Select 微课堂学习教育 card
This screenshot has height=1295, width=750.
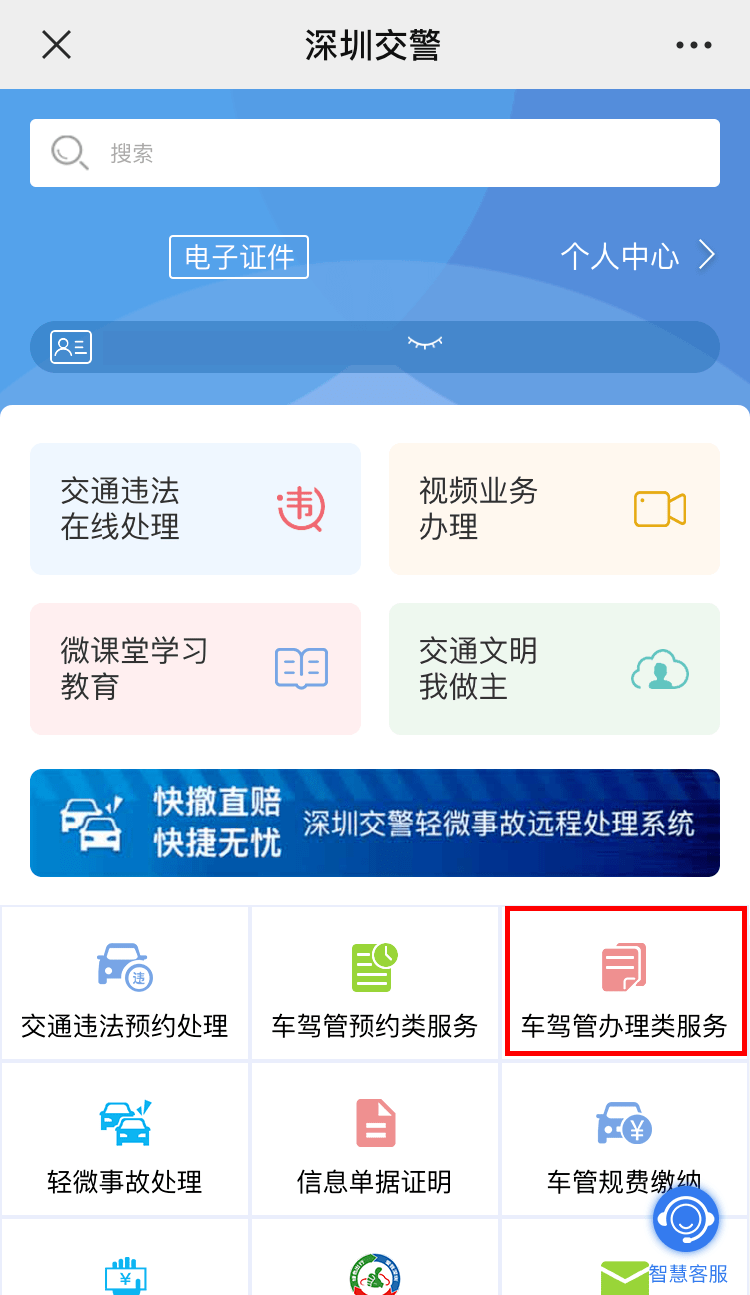coord(195,669)
